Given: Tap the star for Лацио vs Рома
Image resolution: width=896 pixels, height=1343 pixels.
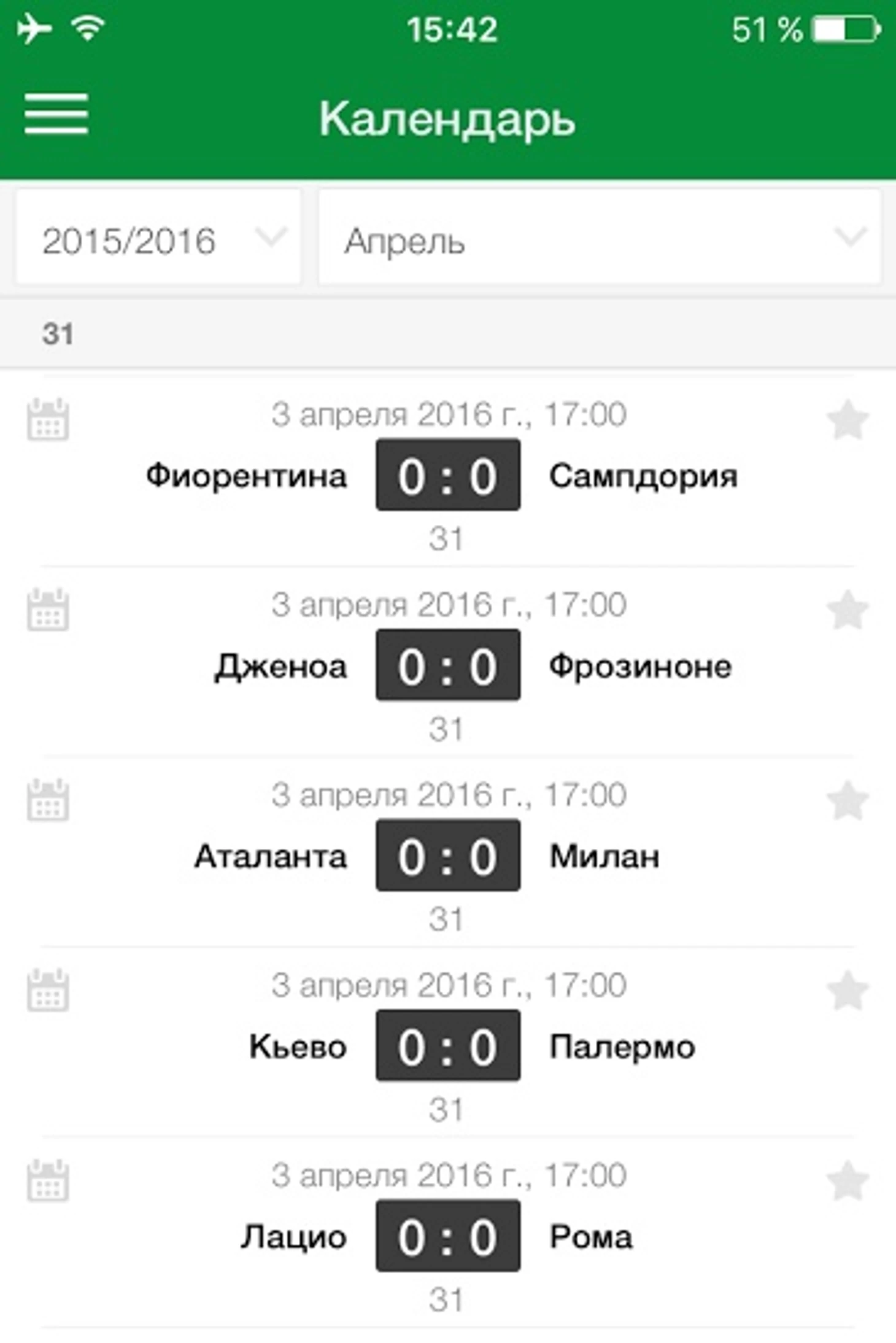Looking at the screenshot, I should coord(848,1182).
